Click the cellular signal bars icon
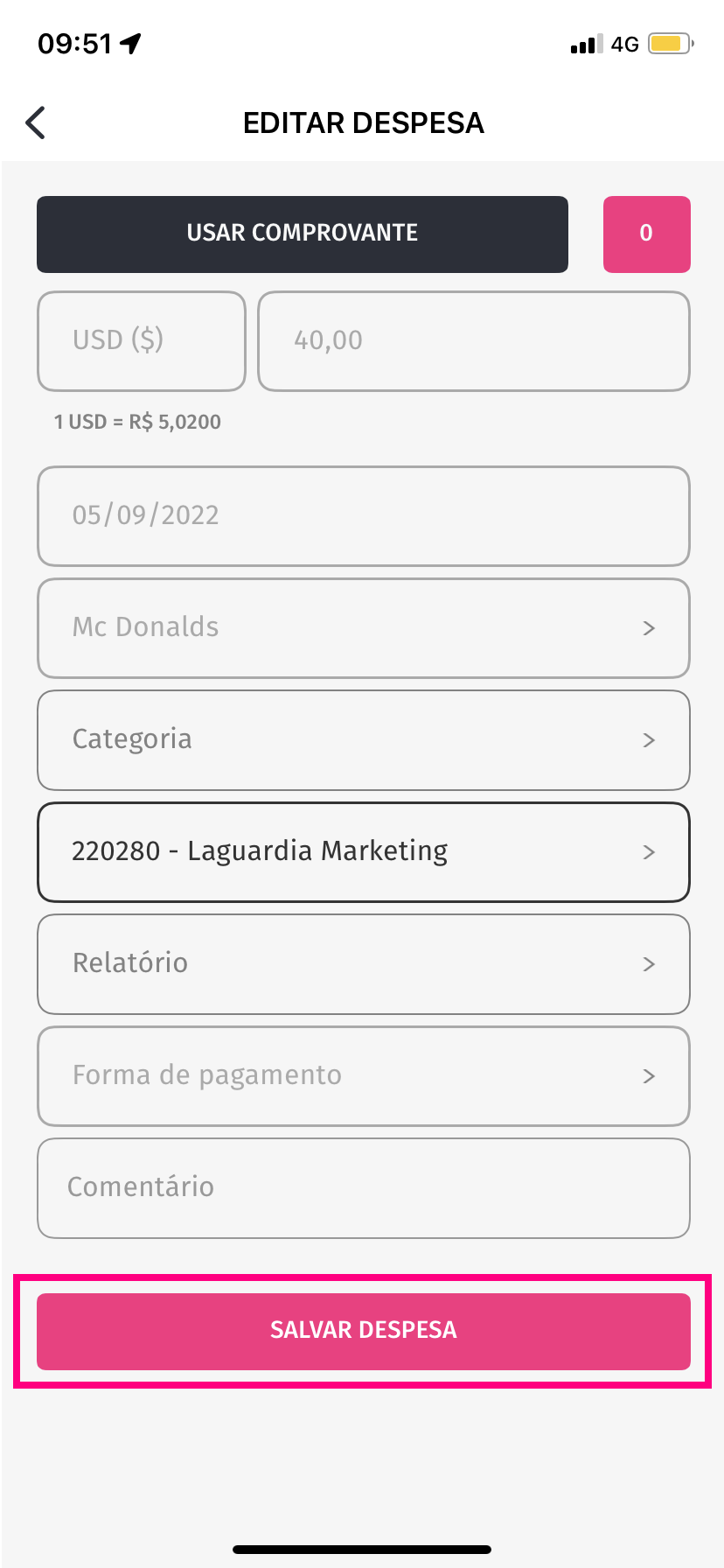 click(585, 42)
